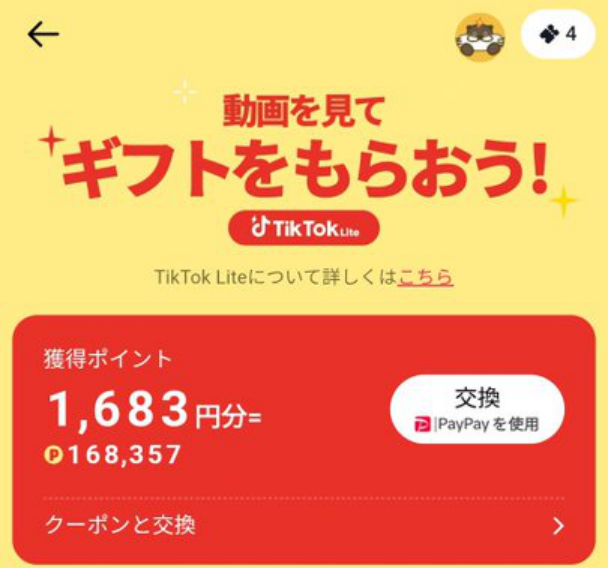Image resolution: width=608 pixels, height=568 pixels.
Task: Open the クーポンと交換 row
Action: coord(304,525)
